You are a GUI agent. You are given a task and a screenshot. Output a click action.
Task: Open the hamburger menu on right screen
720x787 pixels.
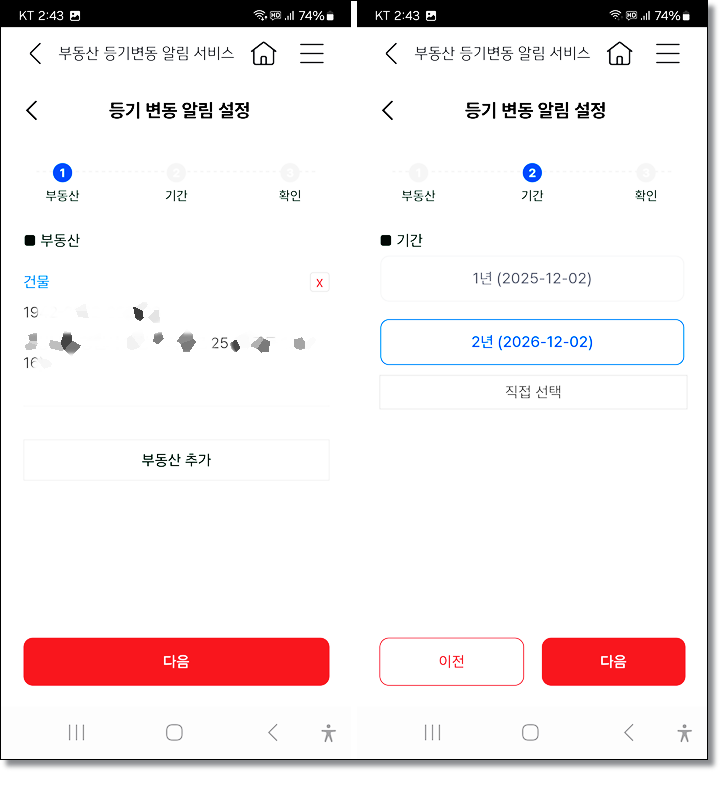[x=668, y=53]
